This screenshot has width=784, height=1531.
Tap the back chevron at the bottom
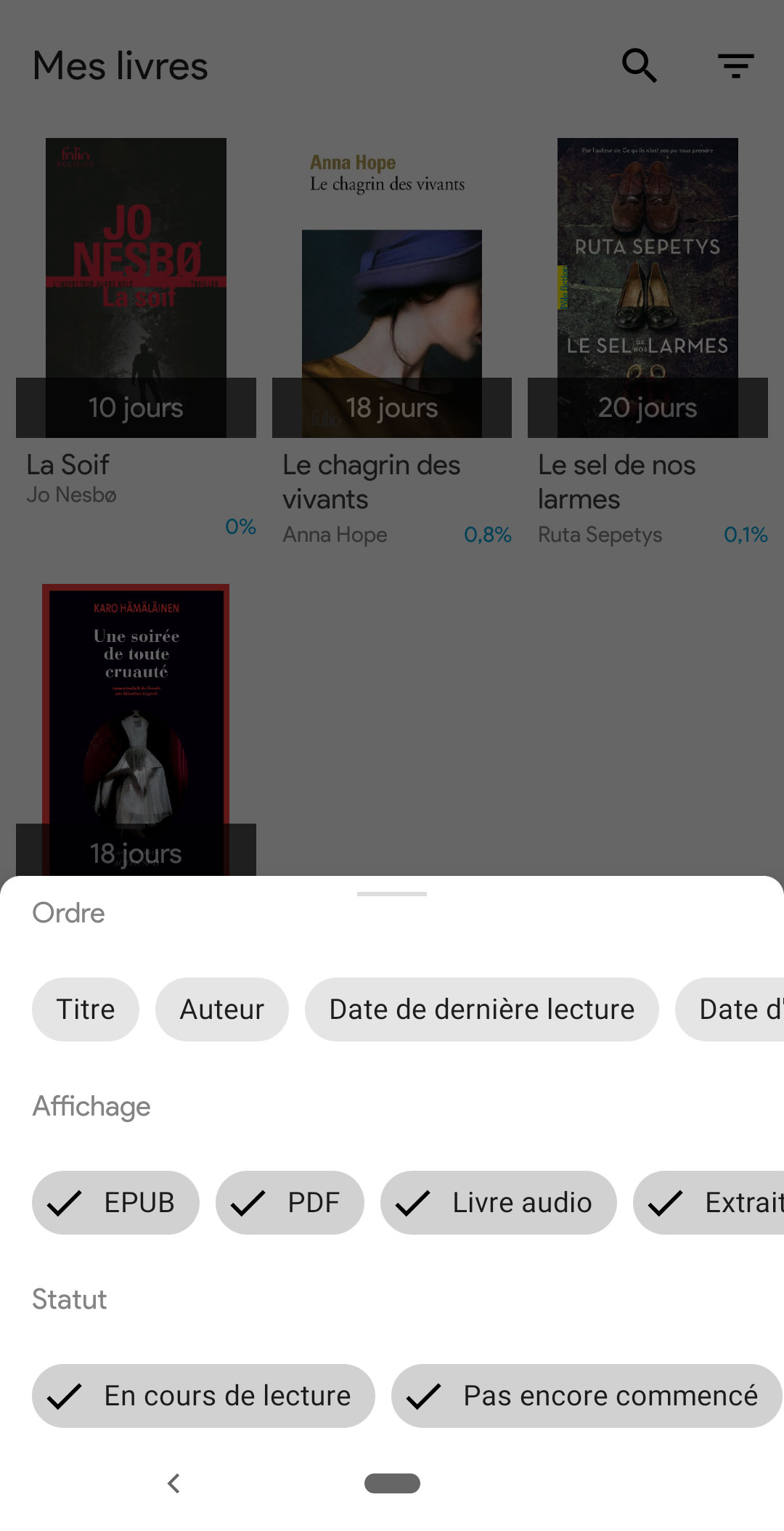pyautogui.click(x=173, y=1484)
